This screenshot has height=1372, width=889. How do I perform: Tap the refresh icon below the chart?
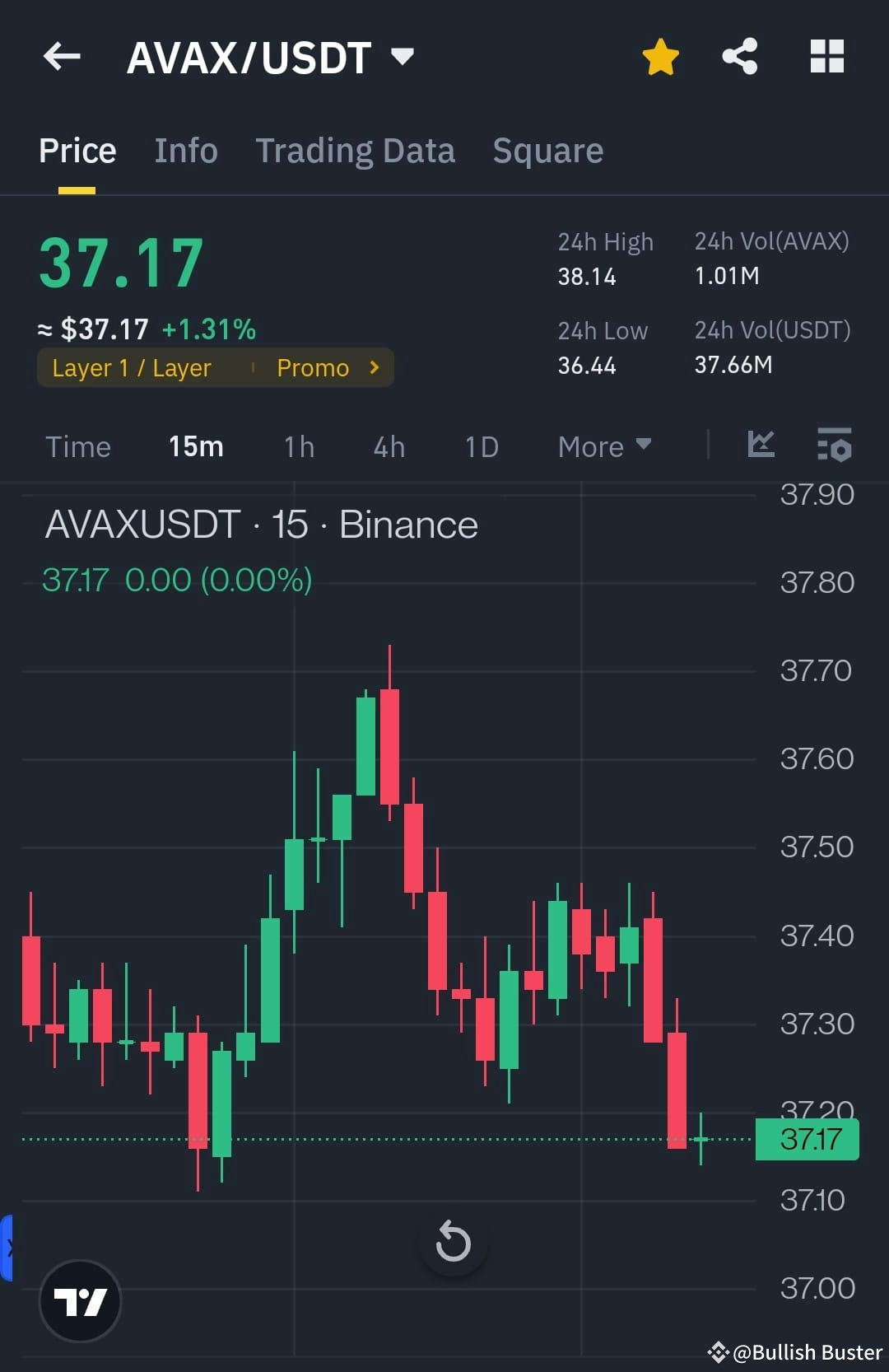pos(452,1243)
